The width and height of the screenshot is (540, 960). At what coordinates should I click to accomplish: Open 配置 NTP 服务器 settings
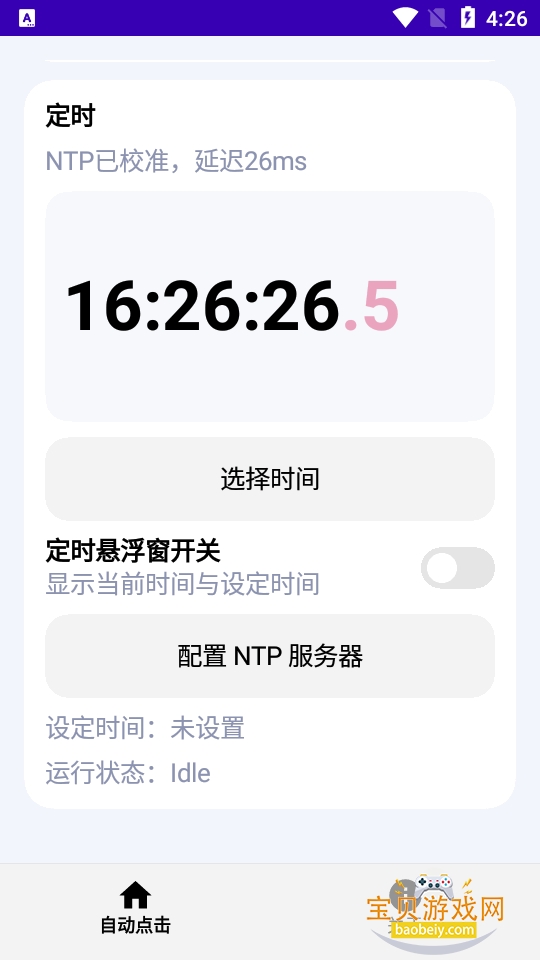[270, 656]
